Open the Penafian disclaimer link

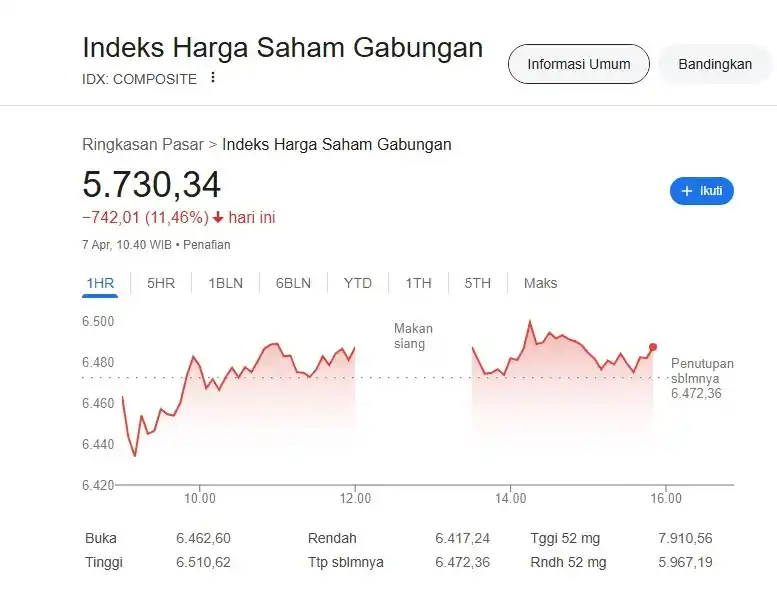pyautogui.click(x=207, y=243)
